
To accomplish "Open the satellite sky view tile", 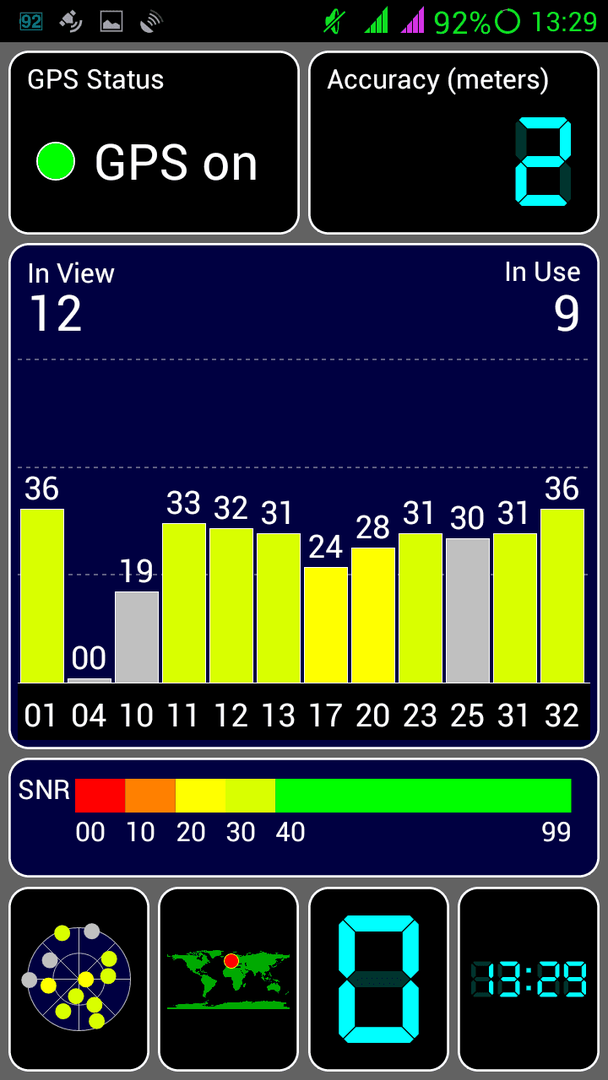I will pyautogui.click(x=78, y=979).
